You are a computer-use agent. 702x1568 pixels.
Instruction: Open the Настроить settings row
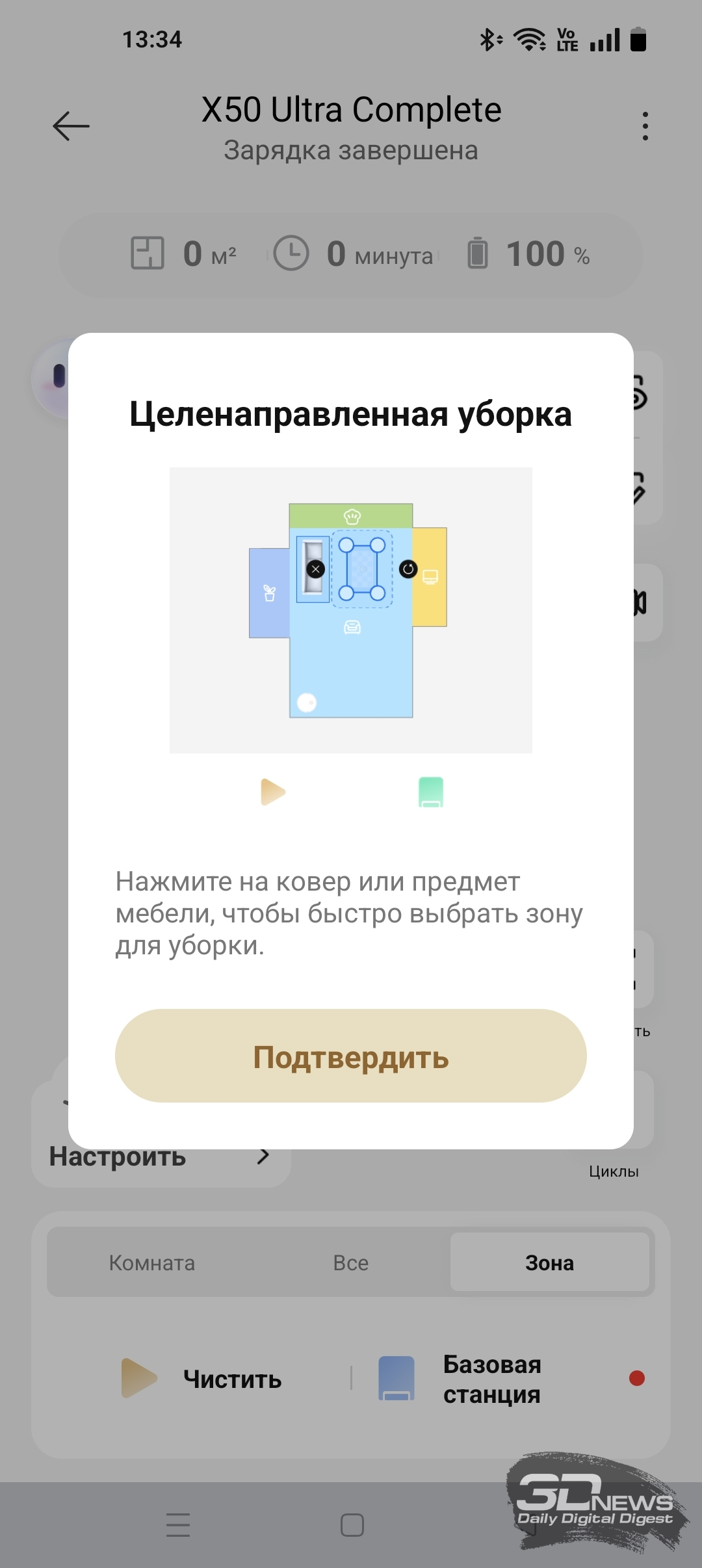point(160,1156)
